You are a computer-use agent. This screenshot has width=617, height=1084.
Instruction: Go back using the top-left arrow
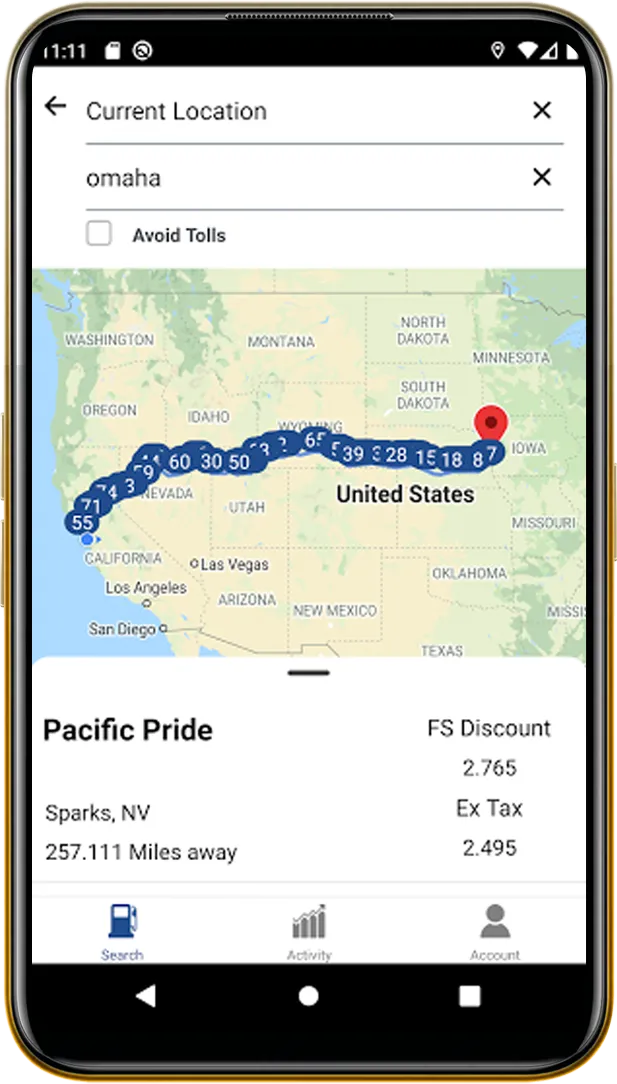pyautogui.click(x=56, y=107)
